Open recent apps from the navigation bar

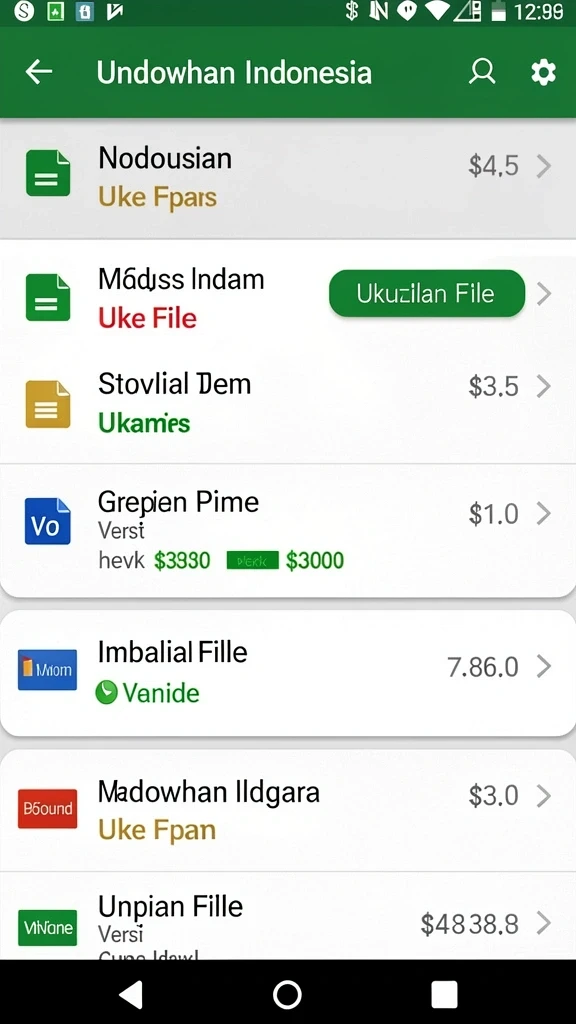tap(444, 995)
